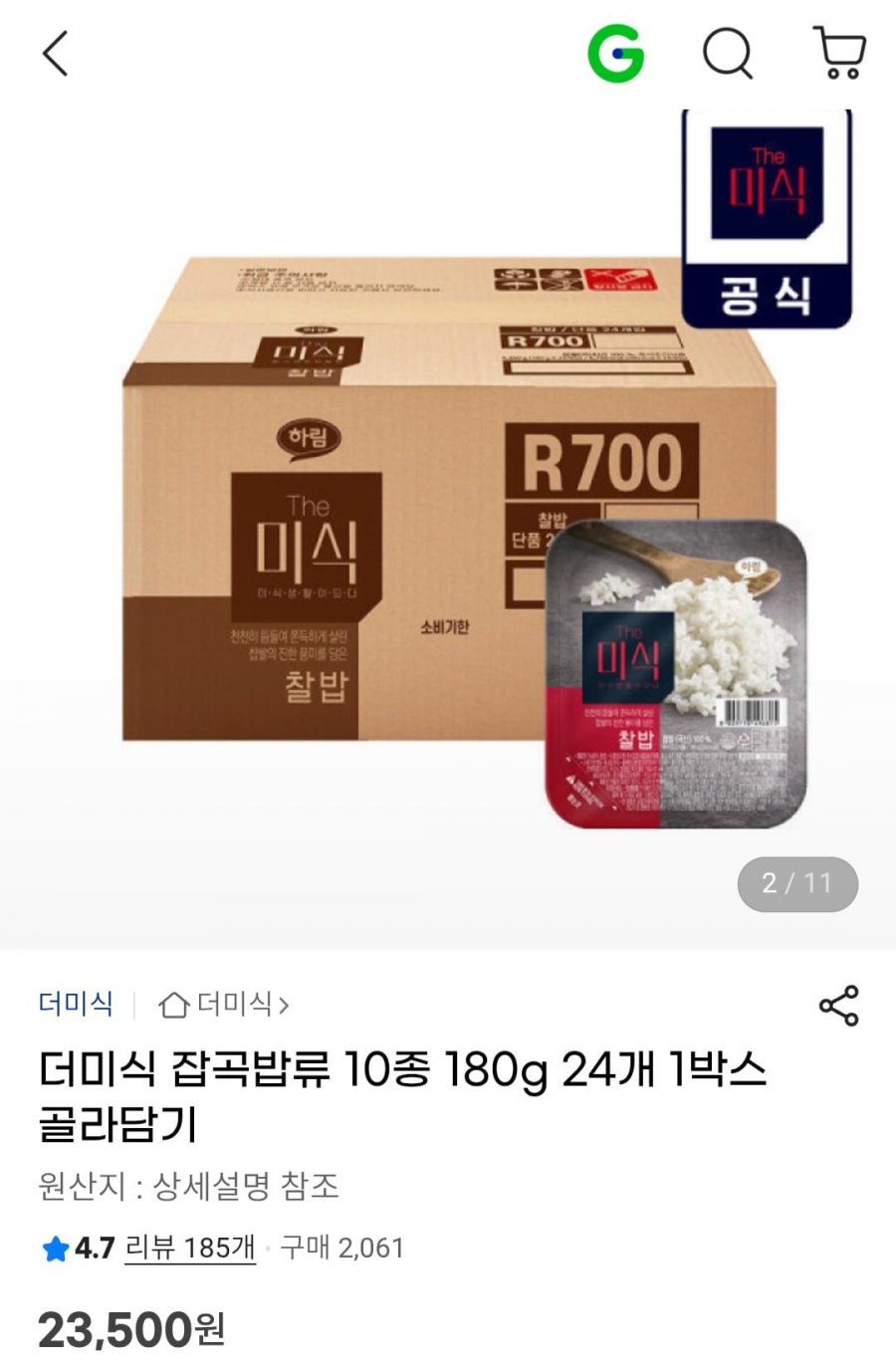
Task: Visit the 더미식 mini shop home
Action: [225, 1005]
